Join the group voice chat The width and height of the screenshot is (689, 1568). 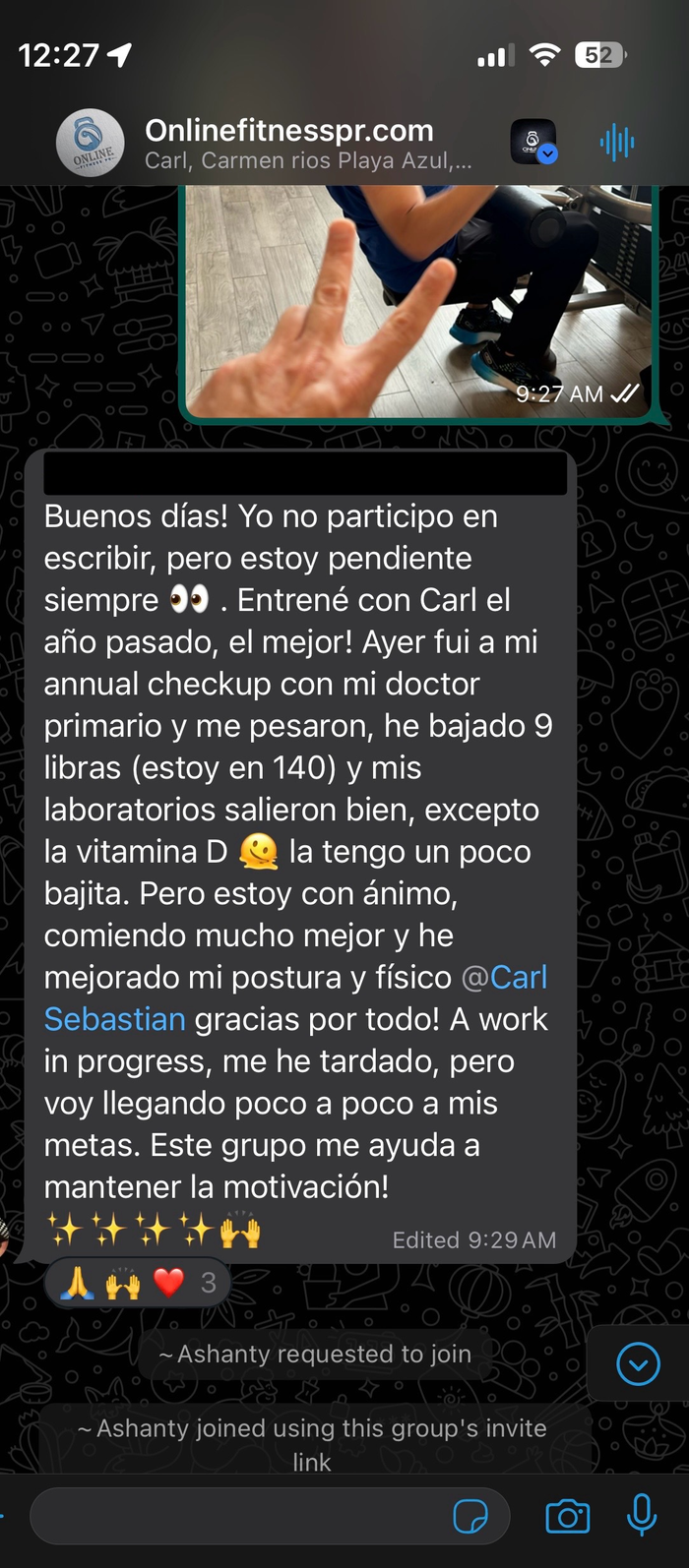tap(617, 143)
